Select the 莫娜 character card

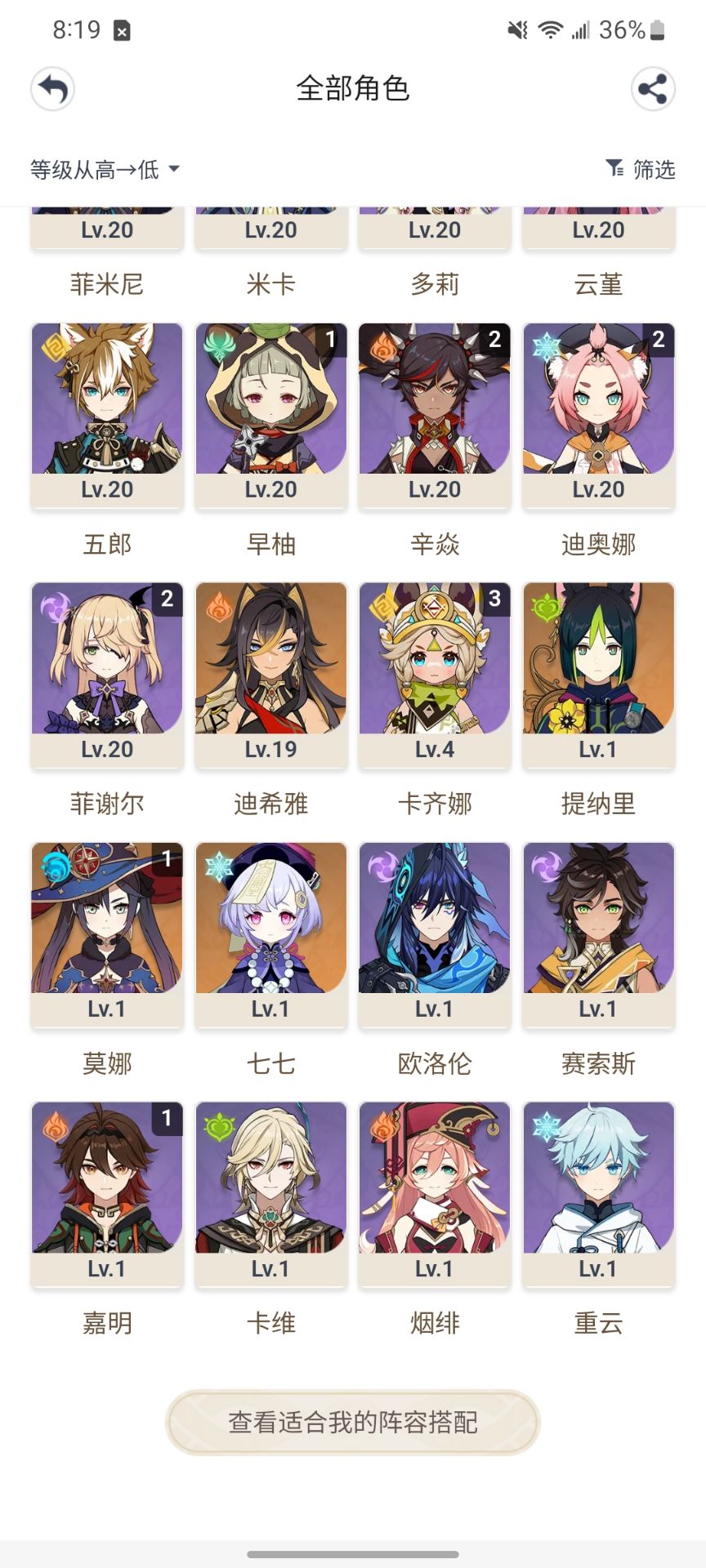click(x=107, y=936)
